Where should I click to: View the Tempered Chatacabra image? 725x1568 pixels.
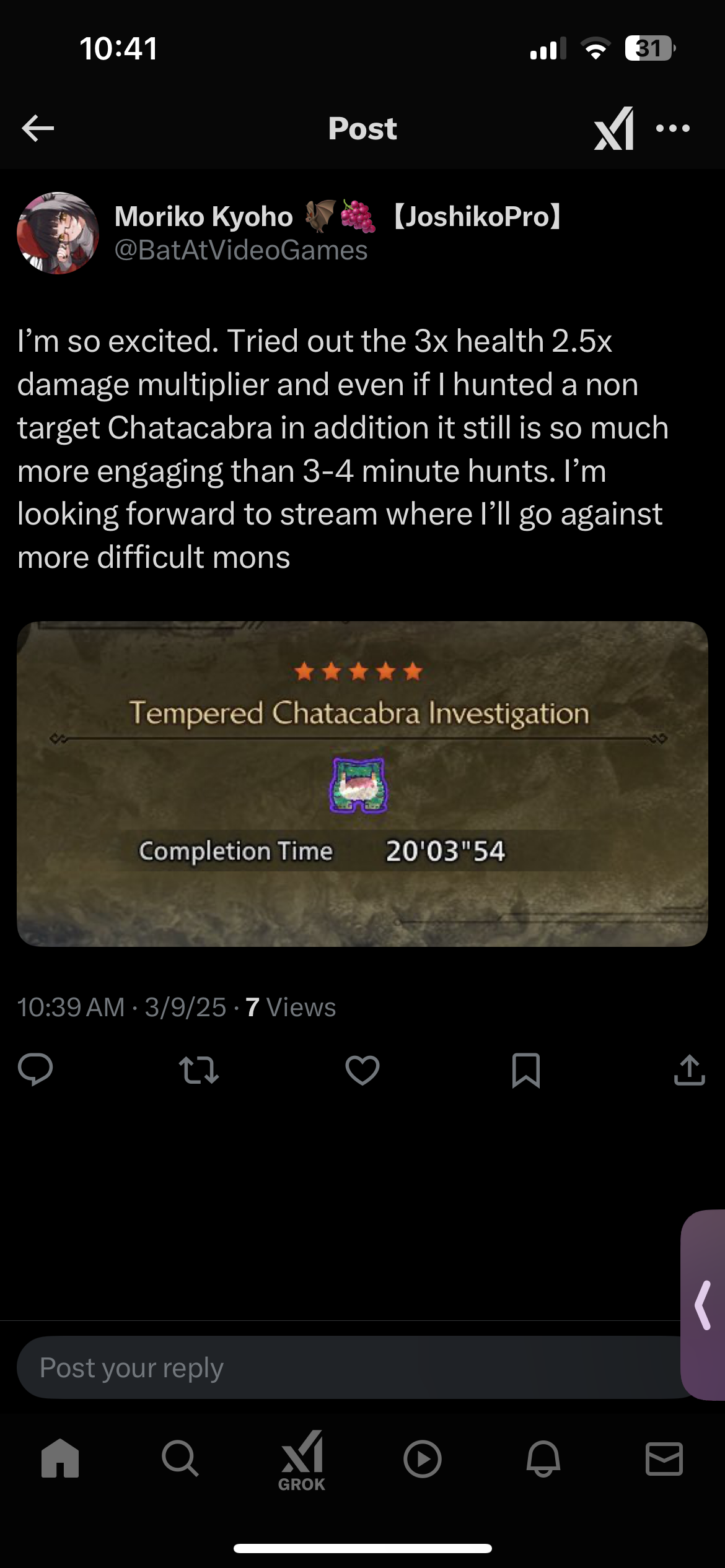pos(362,783)
